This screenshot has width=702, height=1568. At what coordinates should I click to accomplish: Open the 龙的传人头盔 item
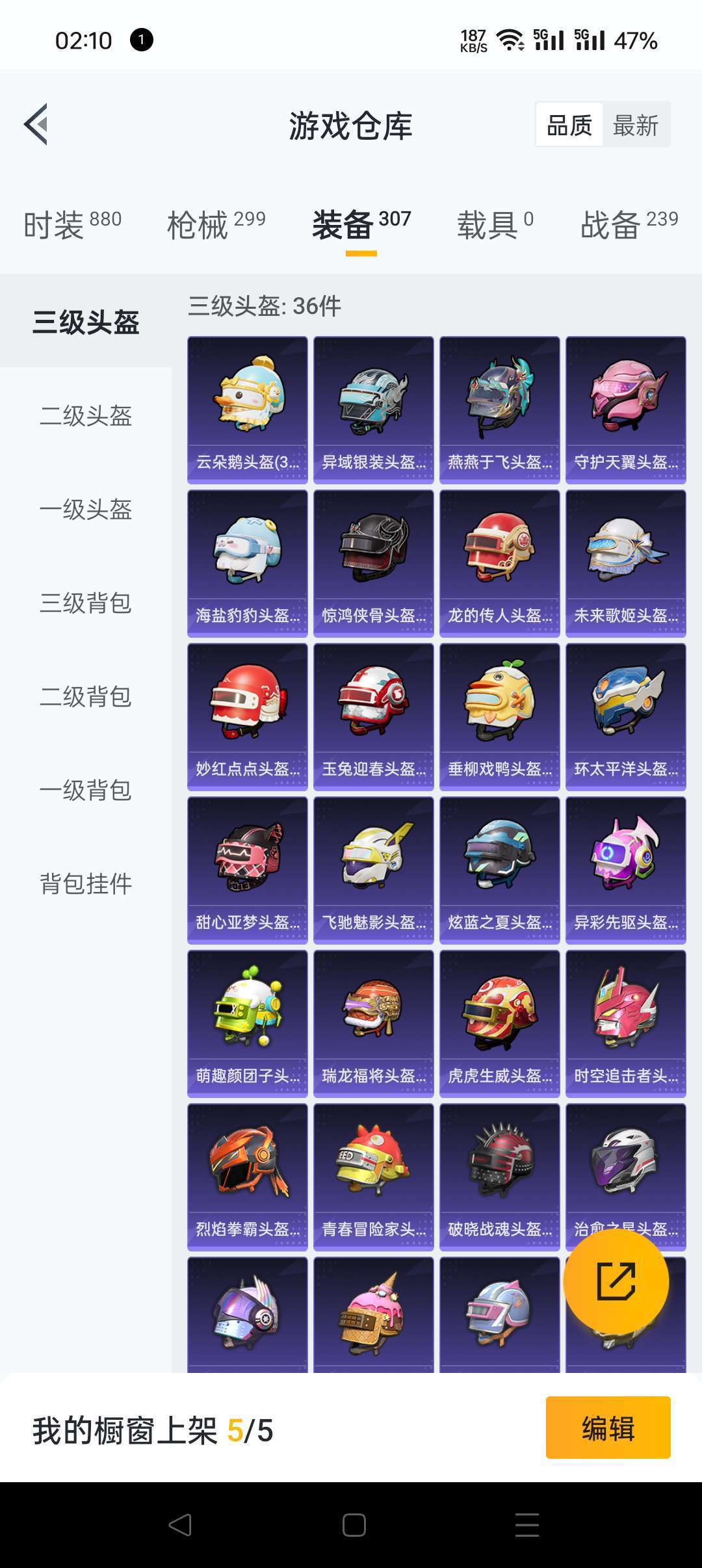(500, 563)
